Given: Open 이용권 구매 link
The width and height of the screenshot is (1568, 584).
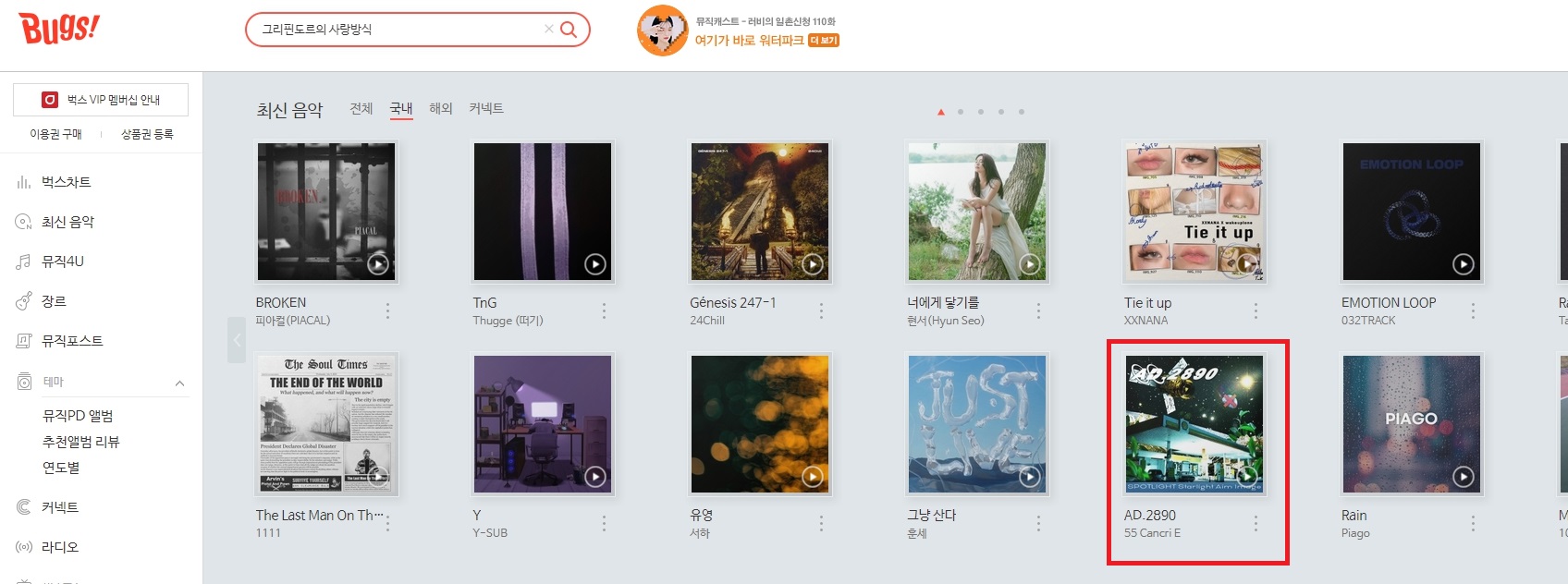Looking at the screenshot, I should pyautogui.click(x=55, y=134).
